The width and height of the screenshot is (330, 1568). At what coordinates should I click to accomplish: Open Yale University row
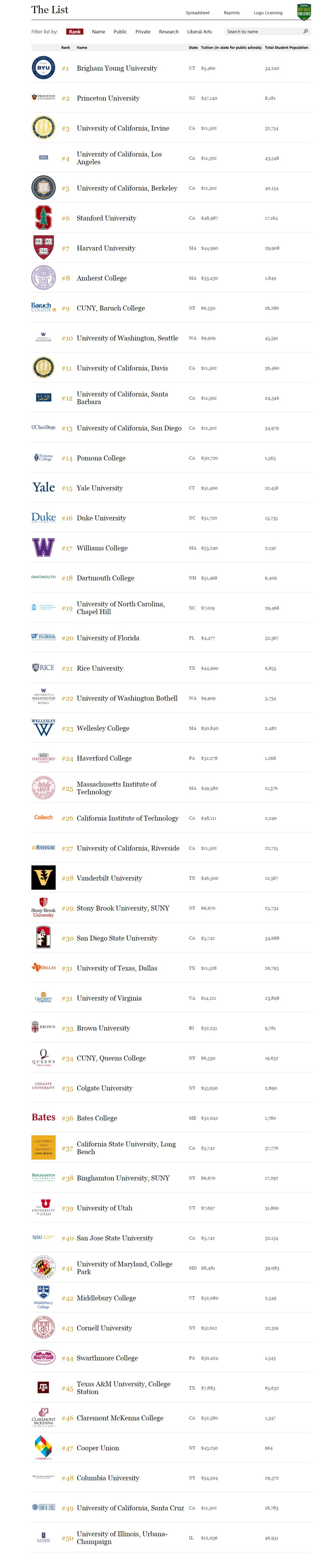pyautogui.click(x=100, y=488)
